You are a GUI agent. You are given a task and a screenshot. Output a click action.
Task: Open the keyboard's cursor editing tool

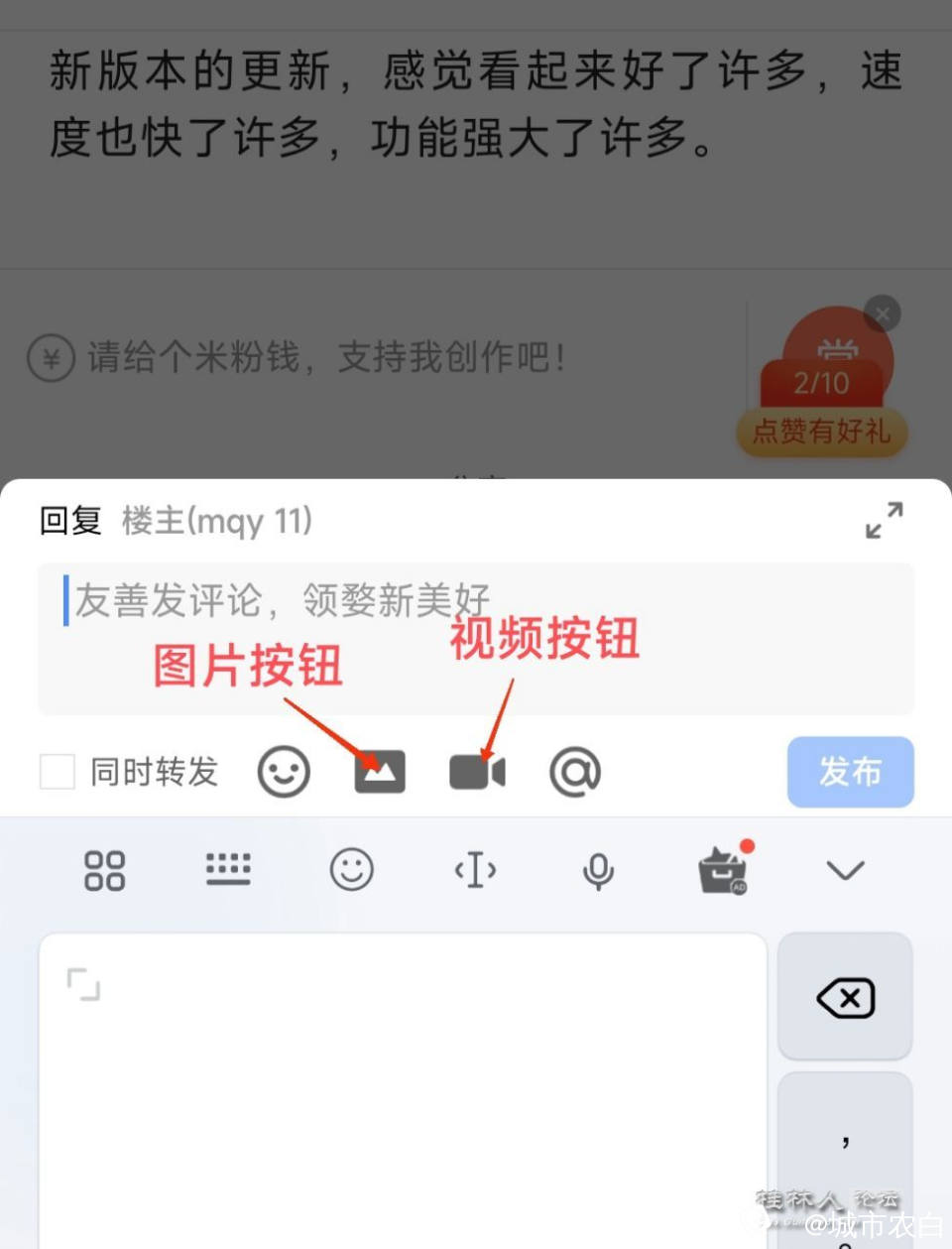(x=475, y=870)
